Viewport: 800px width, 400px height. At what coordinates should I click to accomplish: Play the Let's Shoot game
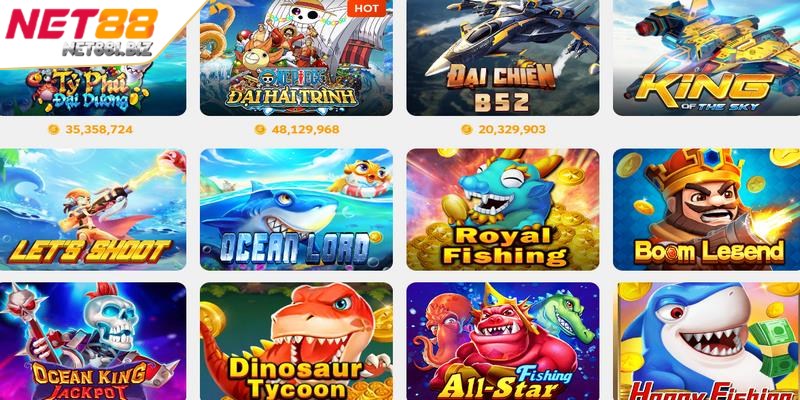tap(92, 208)
